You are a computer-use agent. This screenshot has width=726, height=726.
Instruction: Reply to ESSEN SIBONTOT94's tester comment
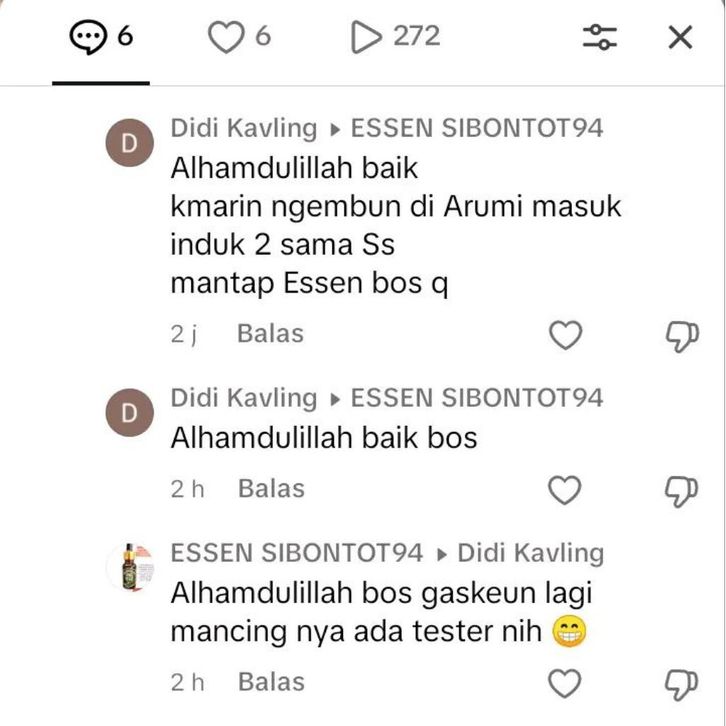271,682
